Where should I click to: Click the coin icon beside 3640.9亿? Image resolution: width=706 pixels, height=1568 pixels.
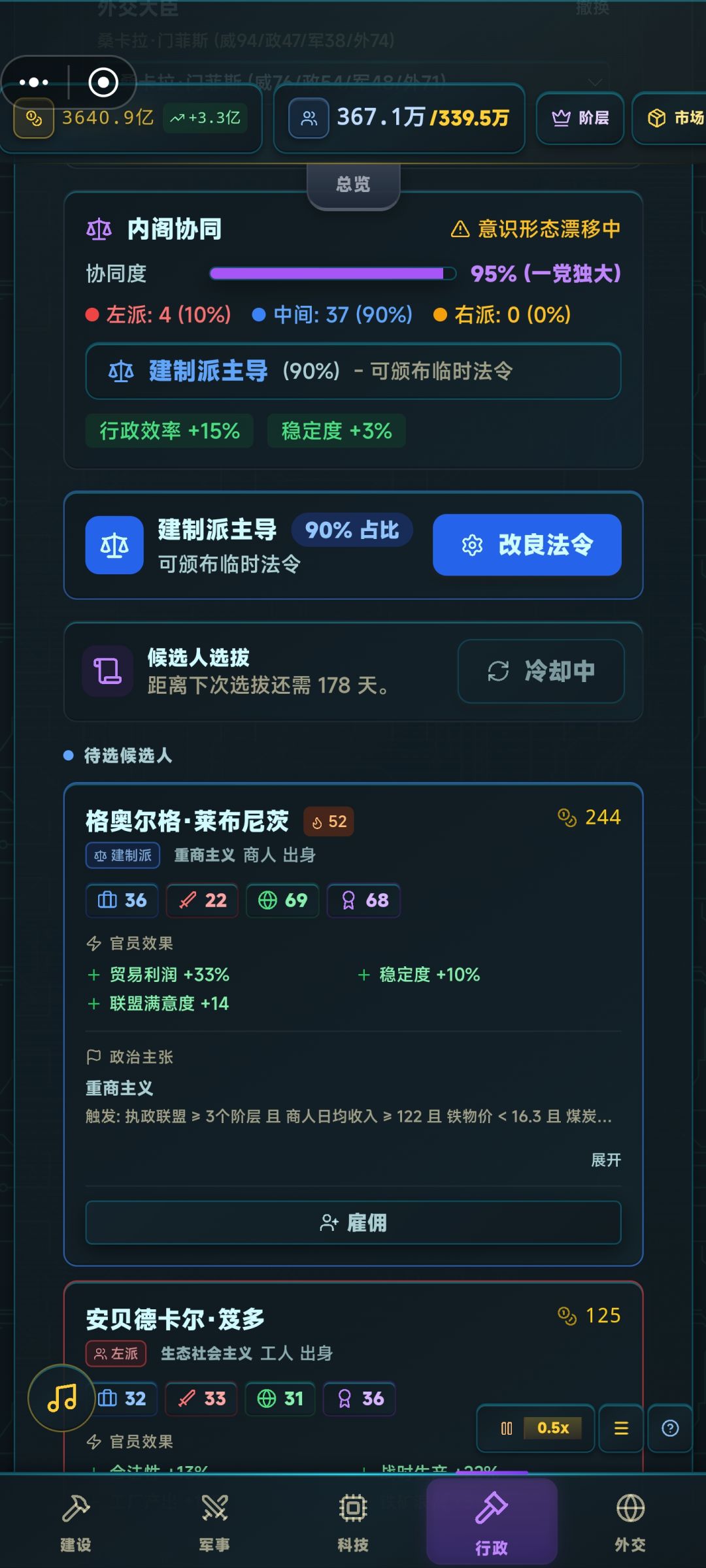pos(33,119)
